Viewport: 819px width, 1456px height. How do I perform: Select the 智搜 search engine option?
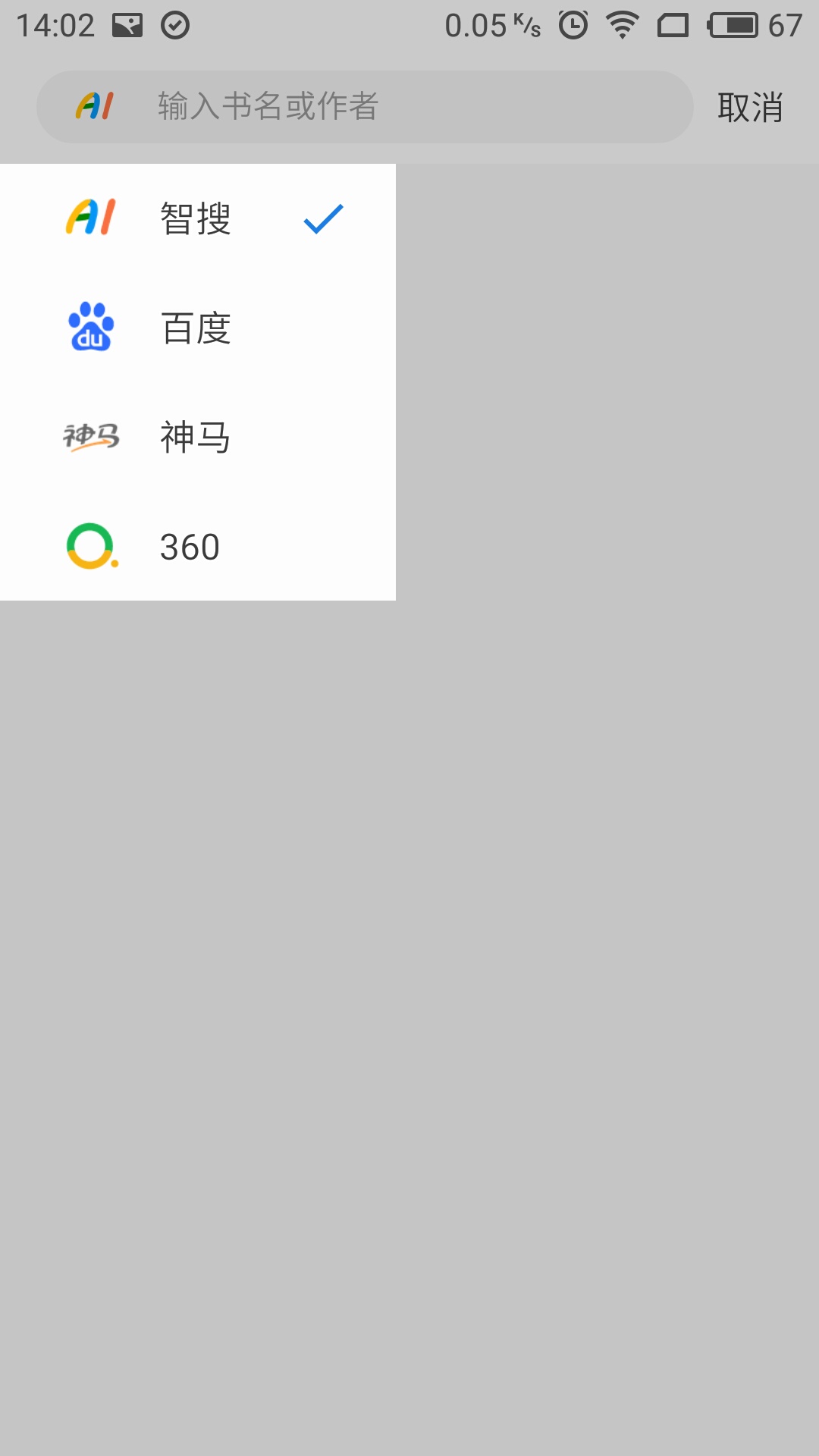[198, 218]
